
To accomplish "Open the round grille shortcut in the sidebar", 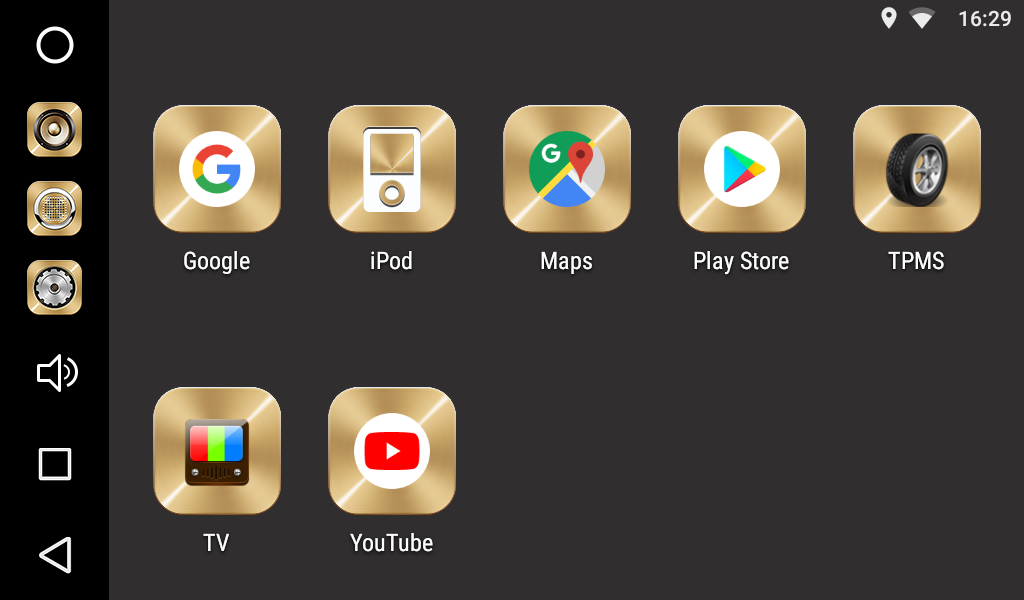I will coord(55,208).
